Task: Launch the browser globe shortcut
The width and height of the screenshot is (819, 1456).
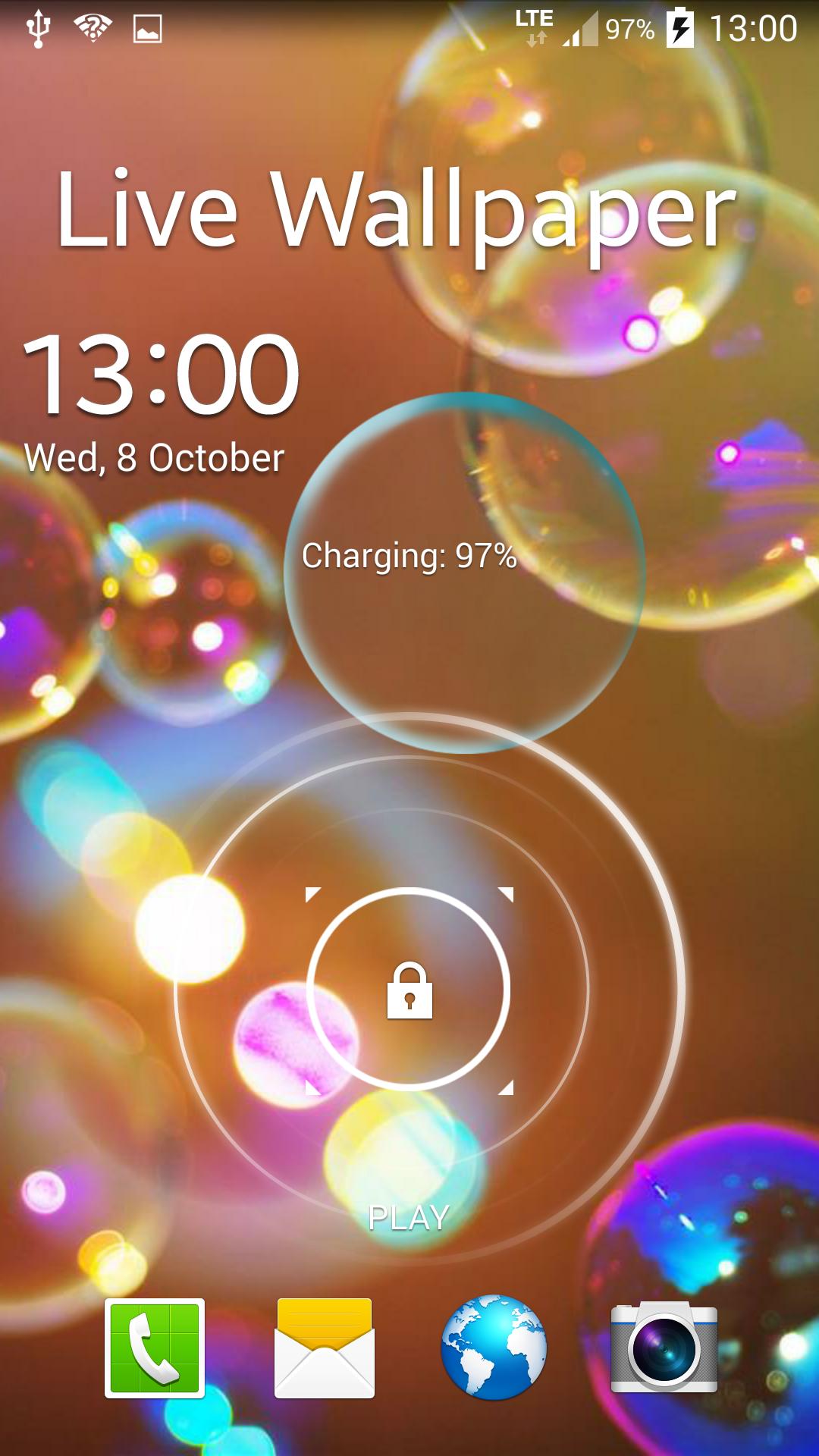Action: [494, 1348]
